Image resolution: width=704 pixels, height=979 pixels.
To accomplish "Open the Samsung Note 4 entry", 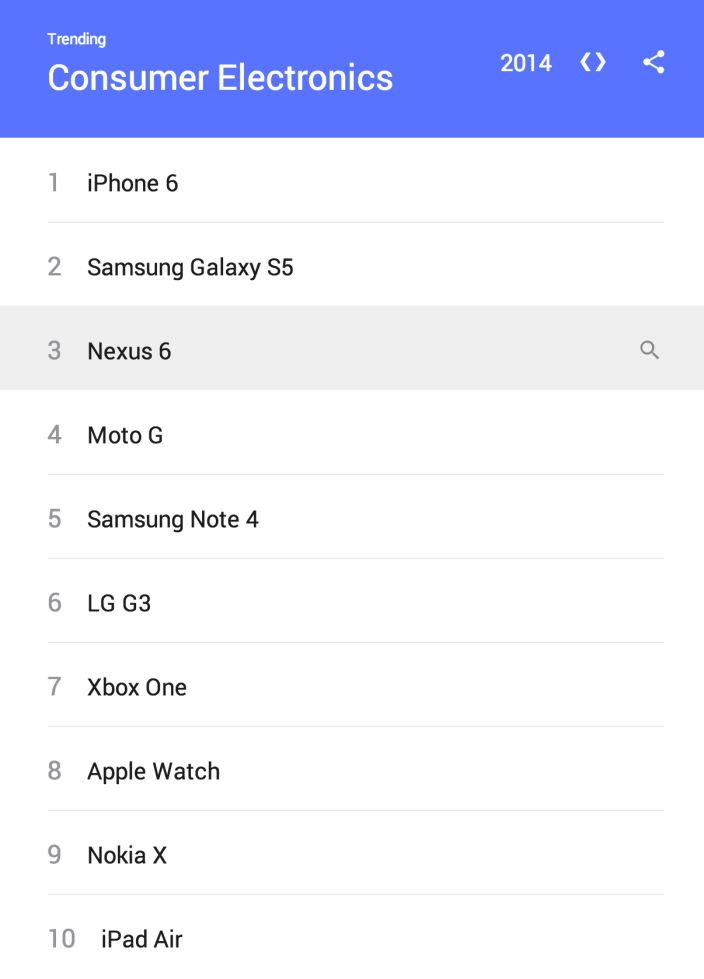I will pyautogui.click(x=173, y=519).
